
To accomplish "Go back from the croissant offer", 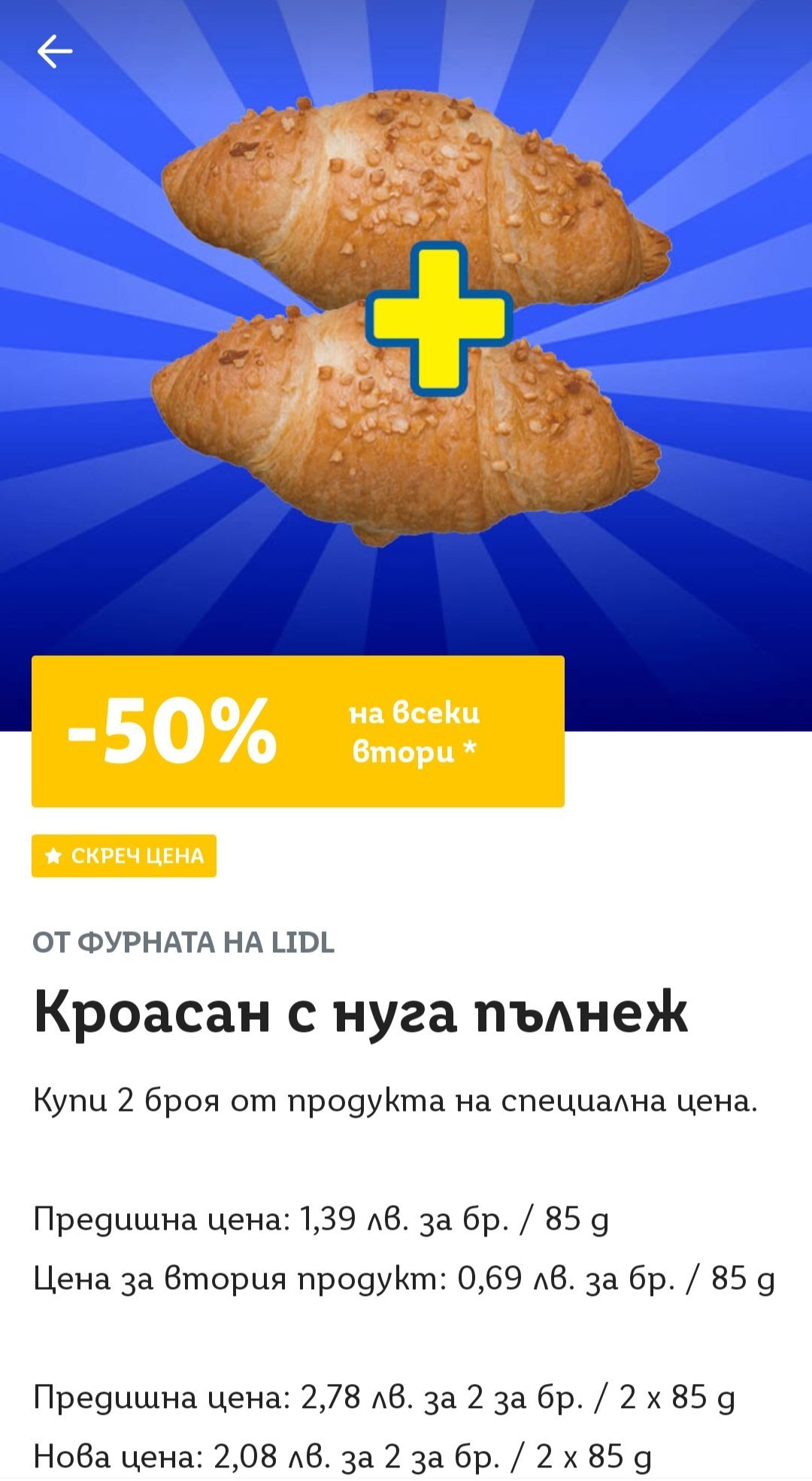I will pos(54,52).
